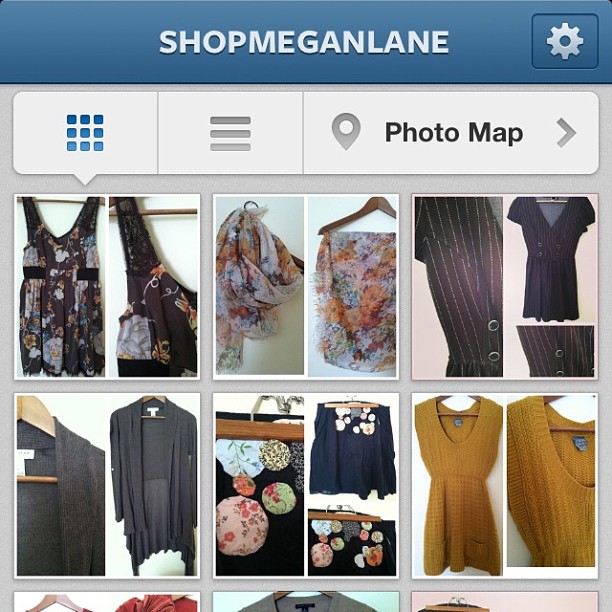Open the skirt with fabric circles photo
The image size is (612, 612).
[306, 485]
